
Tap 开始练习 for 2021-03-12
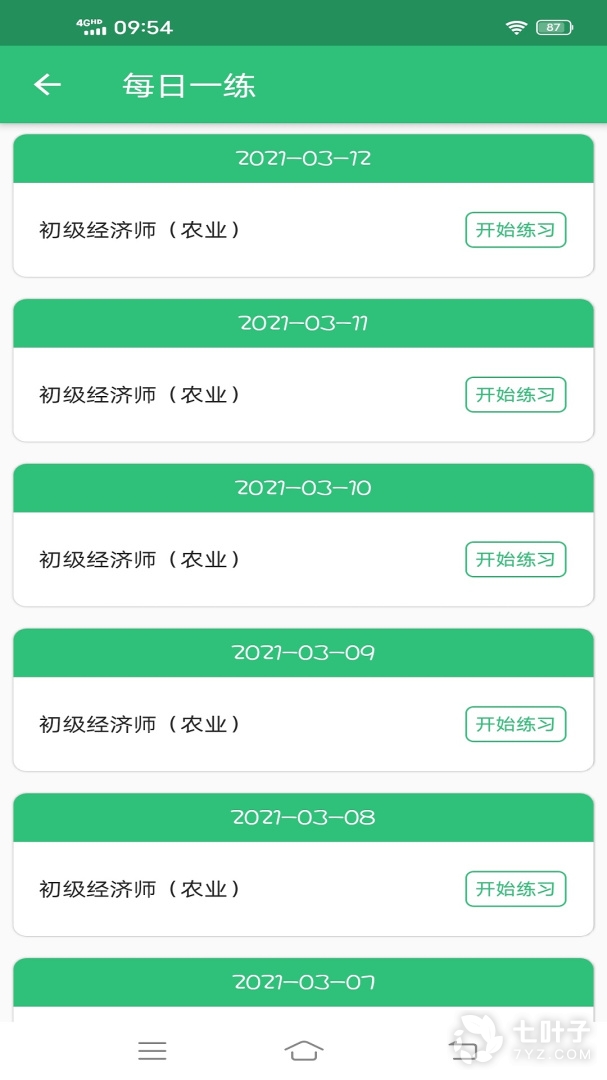point(515,230)
